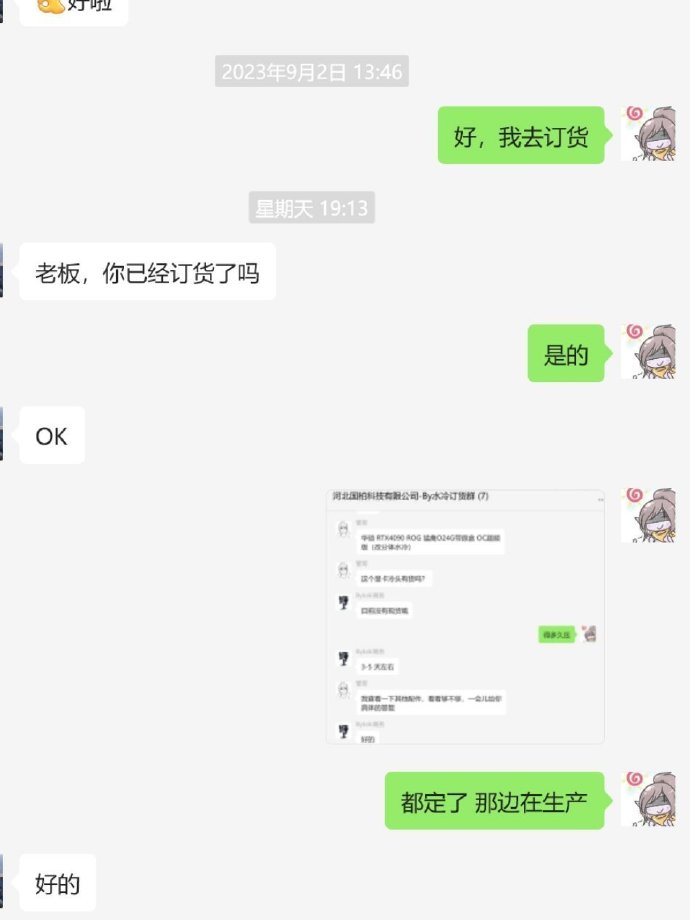
Task: Tap the avatar beside "都定了 那边在生产"
Action: [647, 799]
